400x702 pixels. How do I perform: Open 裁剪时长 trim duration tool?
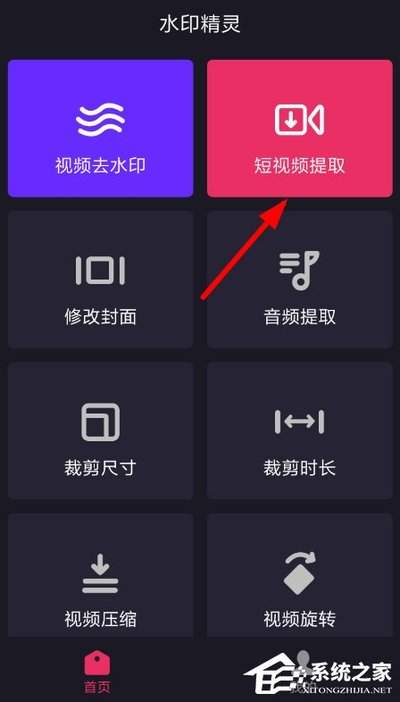click(300, 431)
